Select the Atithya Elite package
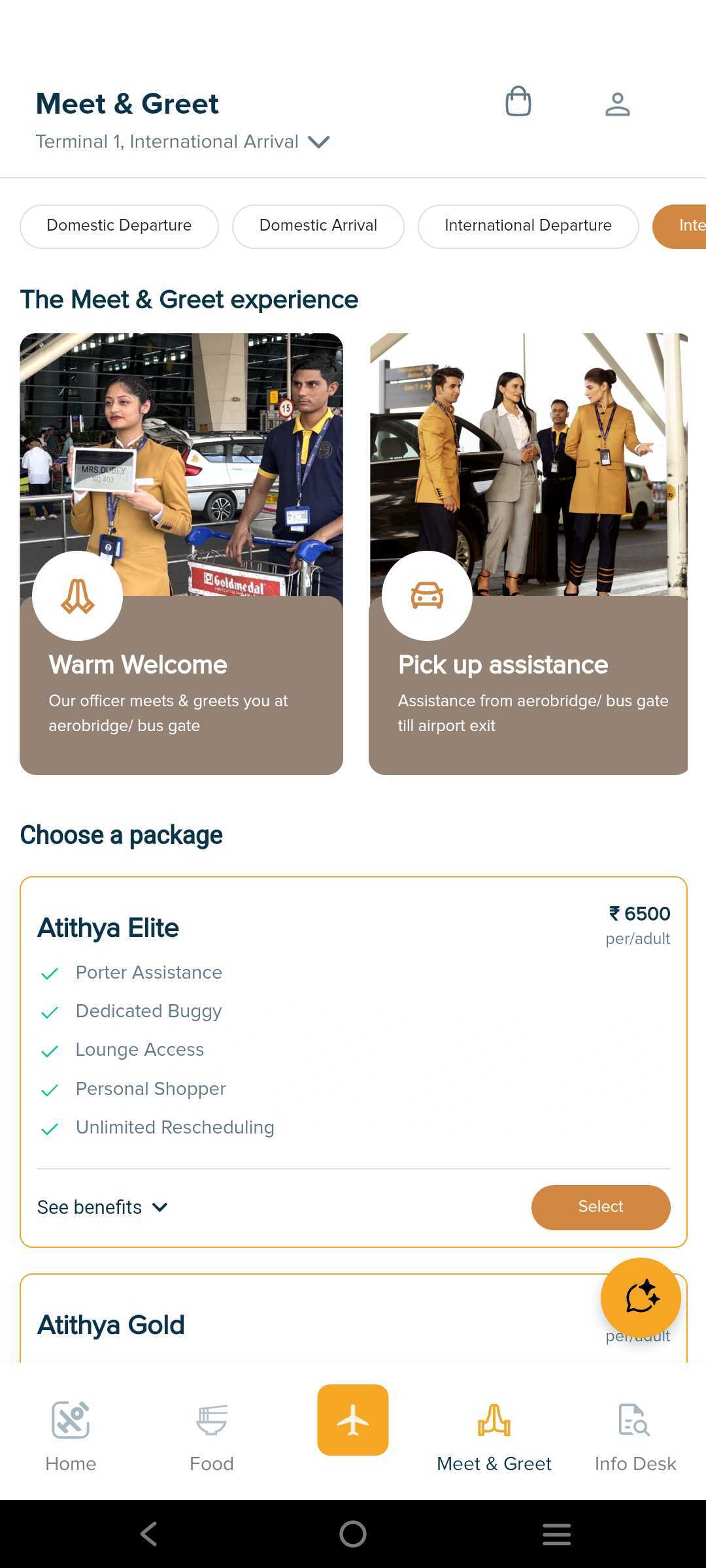Image resolution: width=706 pixels, height=1568 pixels. tap(600, 1207)
